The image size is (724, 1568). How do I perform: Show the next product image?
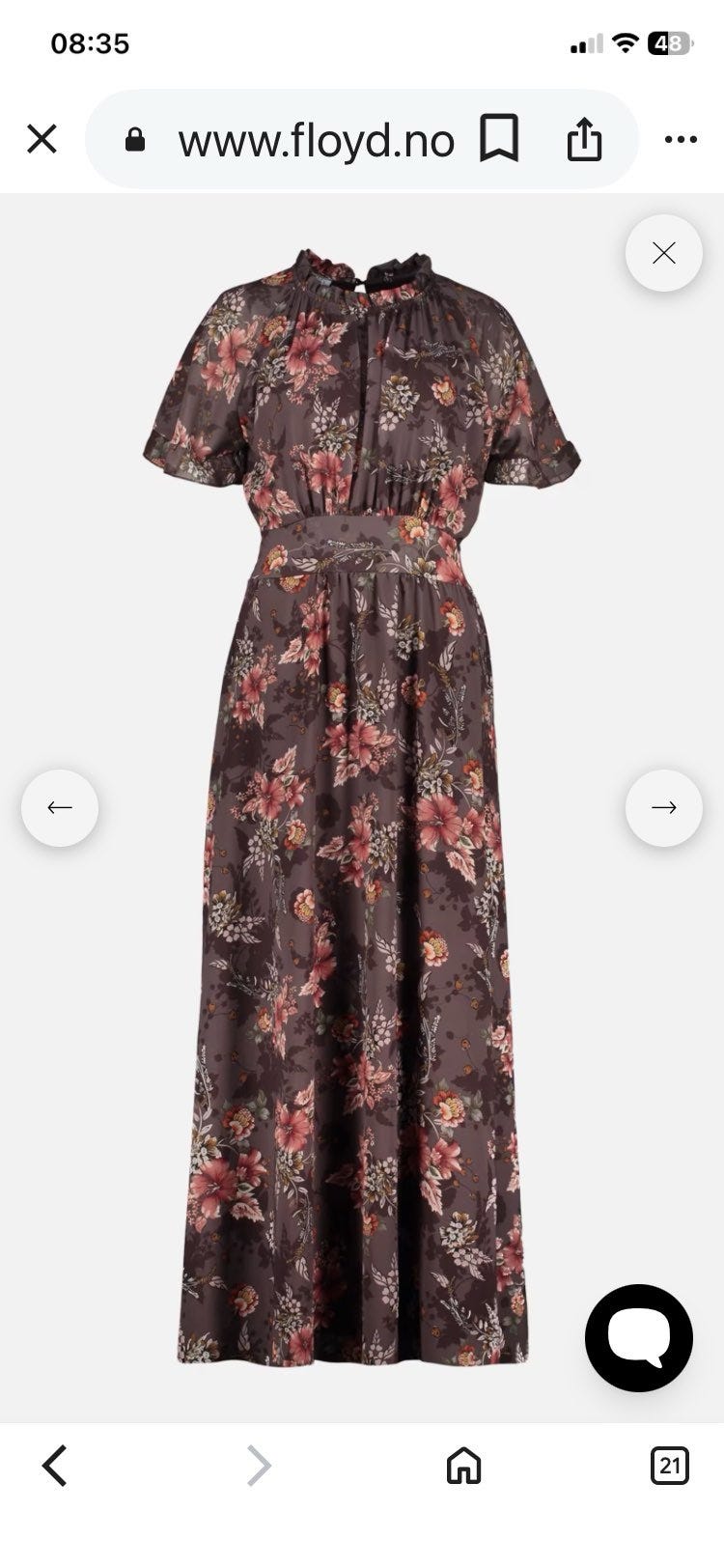[663, 807]
